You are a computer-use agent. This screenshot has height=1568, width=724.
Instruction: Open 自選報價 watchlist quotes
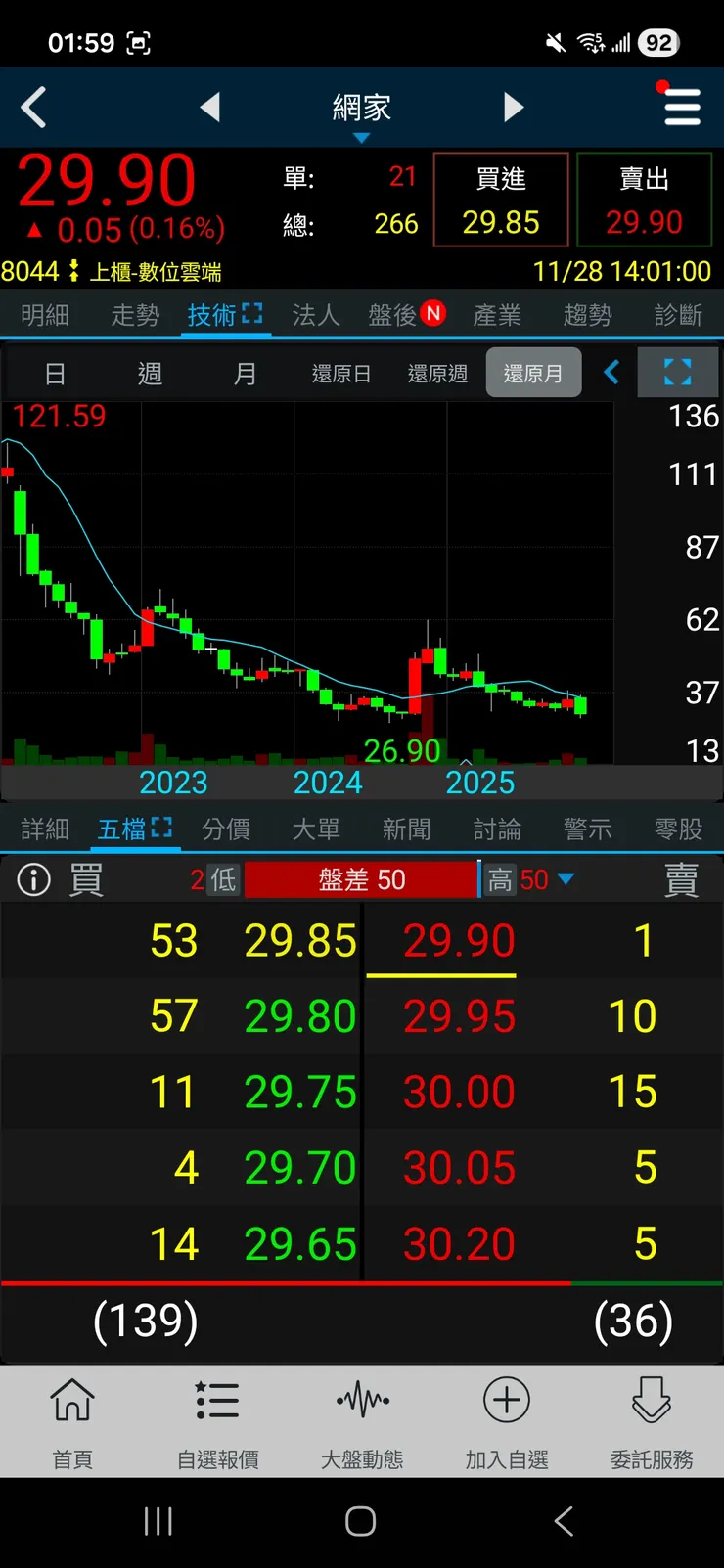click(217, 1421)
